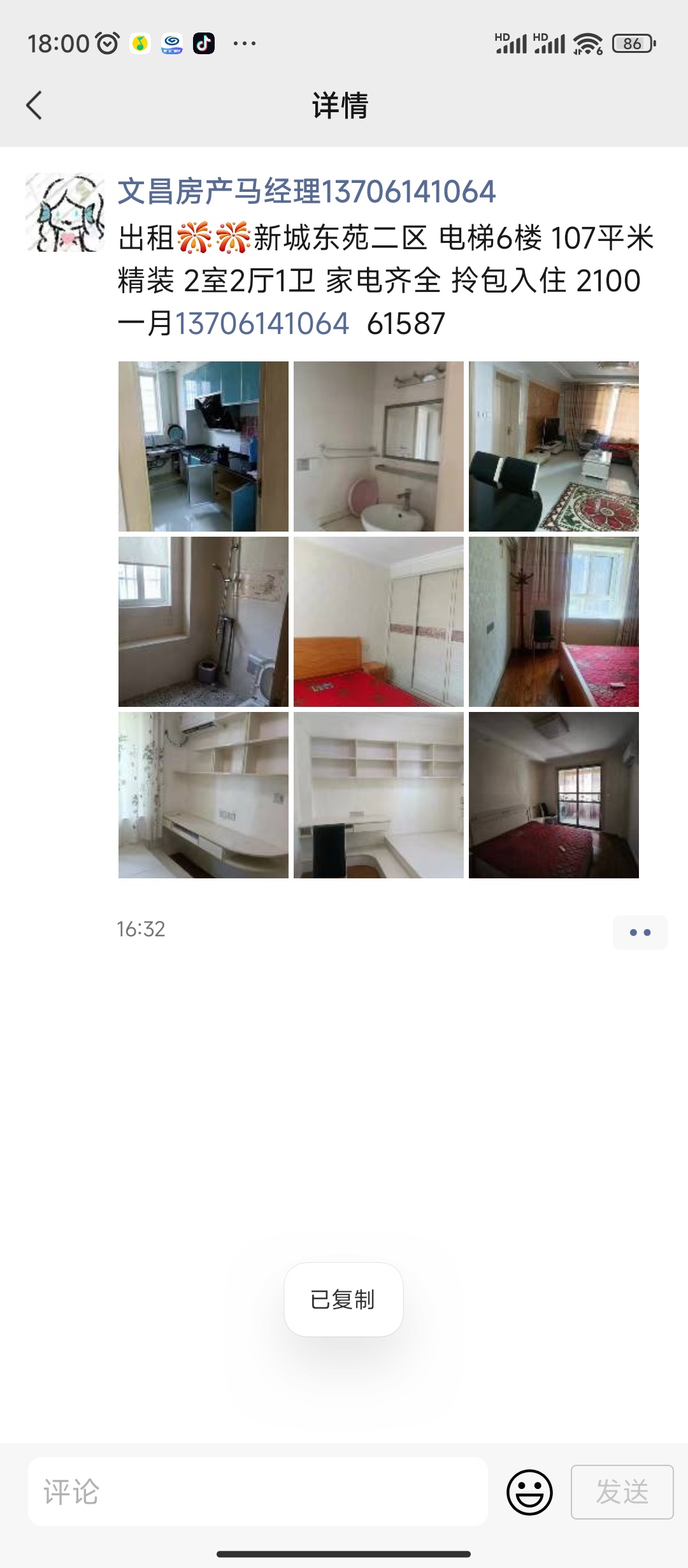Open poster's profile via the avatar

pos(65,212)
